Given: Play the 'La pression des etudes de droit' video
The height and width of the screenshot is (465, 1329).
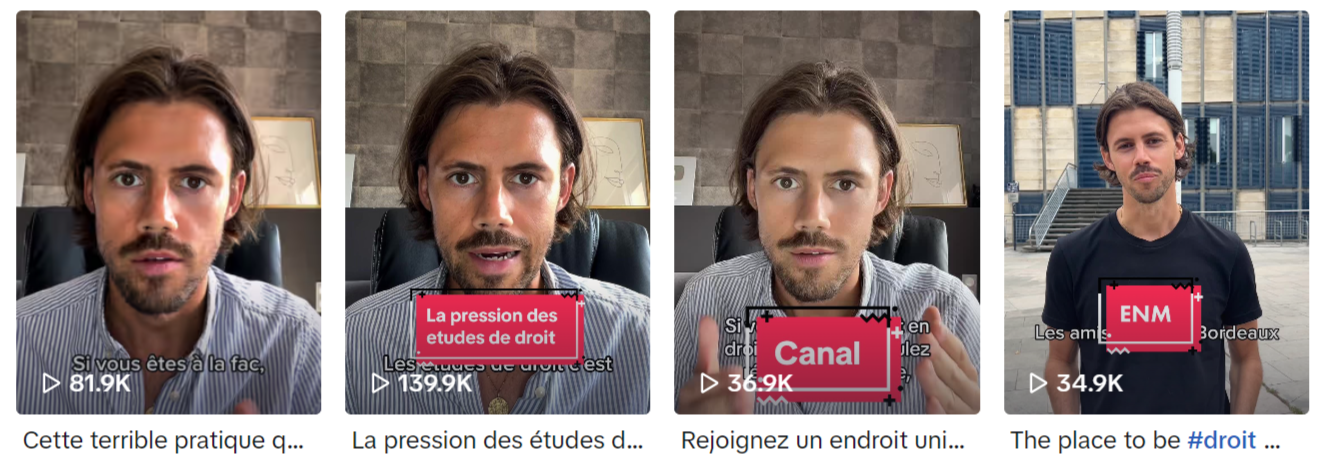Looking at the screenshot, I should pos(497,212).
